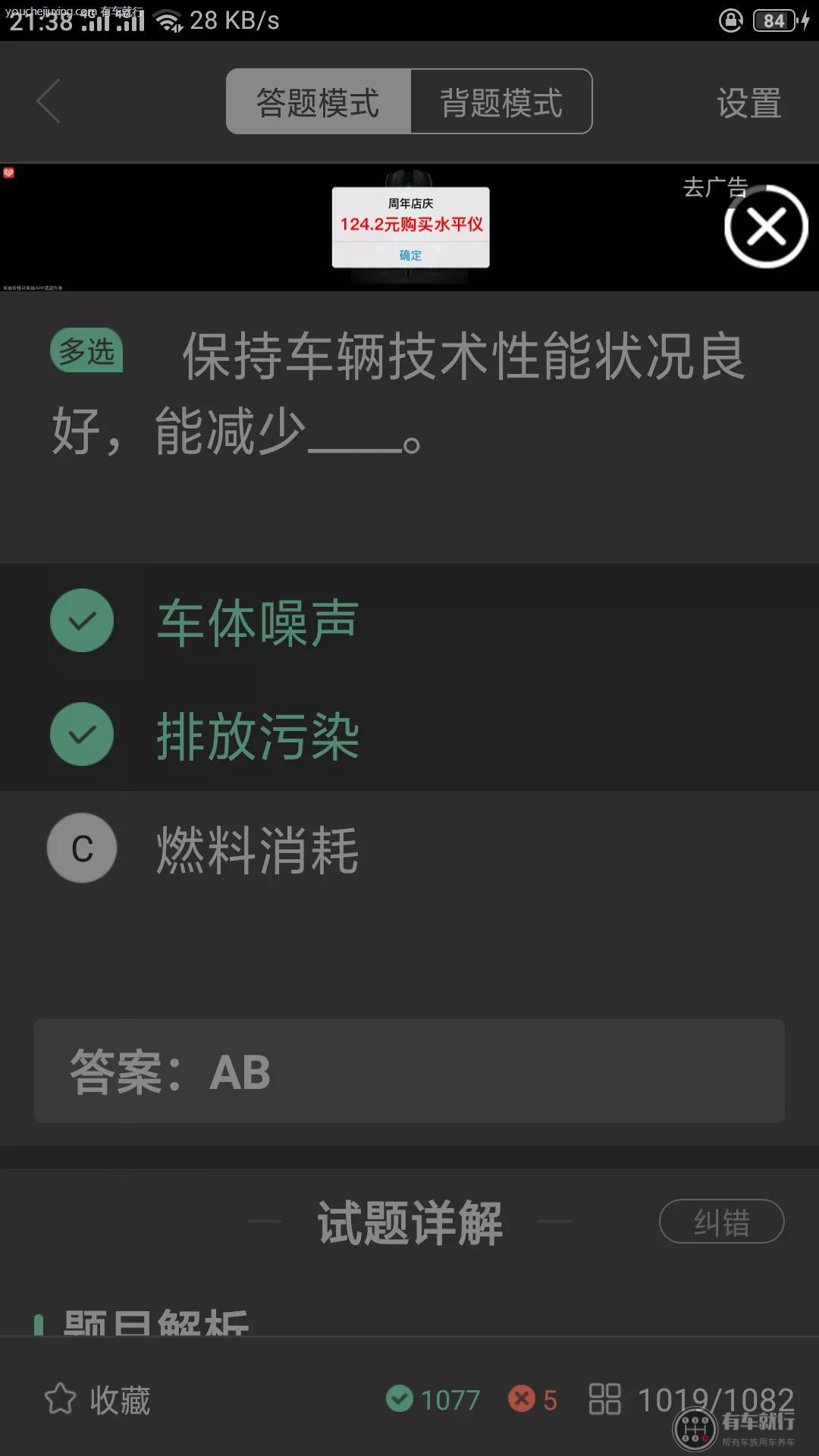Screen dimensions: 819x1456
Task: Switch to 背题模式 tab
Action: tap(500, 101)
